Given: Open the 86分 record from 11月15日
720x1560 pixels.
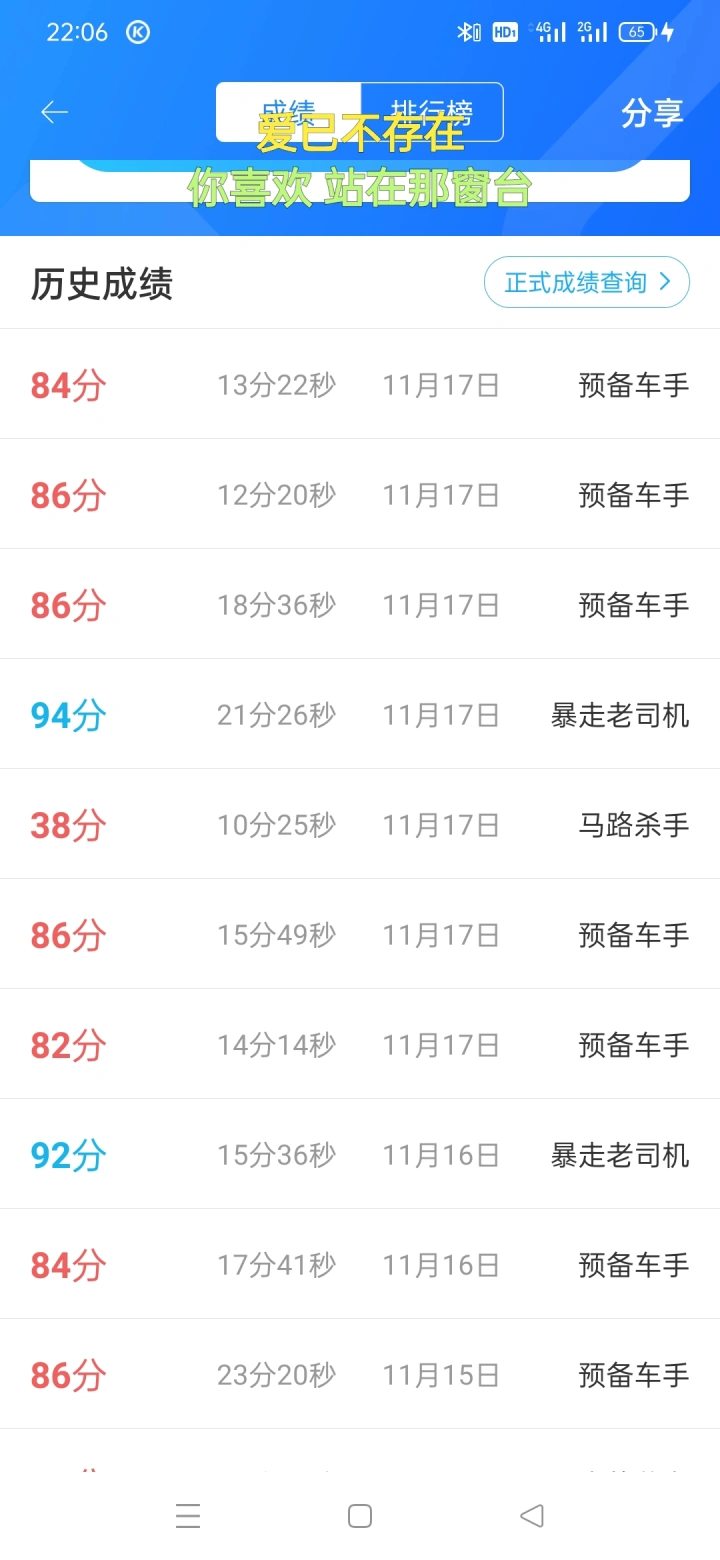Looking at the screenshot, I should tap(360, 1375).
